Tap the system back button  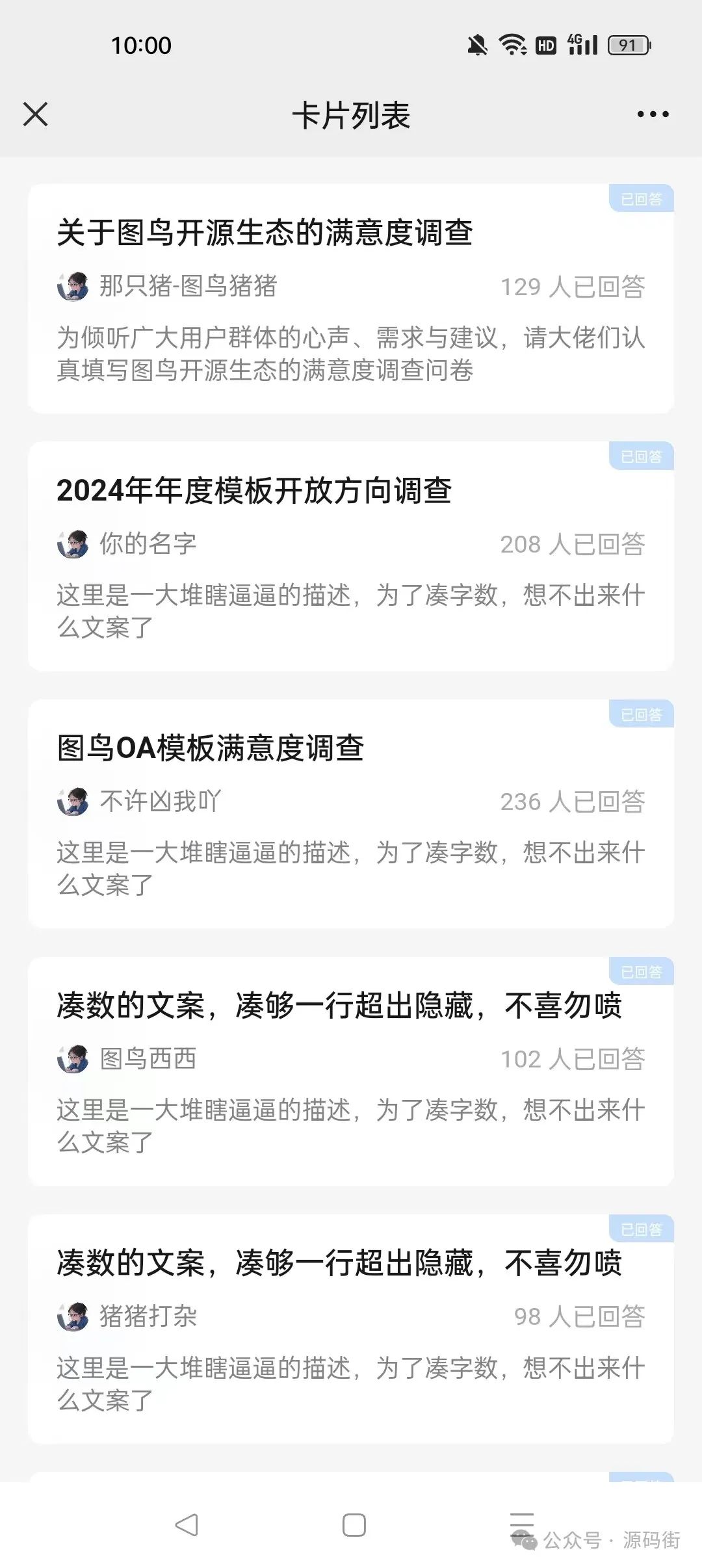click(x=187, y=1525)
